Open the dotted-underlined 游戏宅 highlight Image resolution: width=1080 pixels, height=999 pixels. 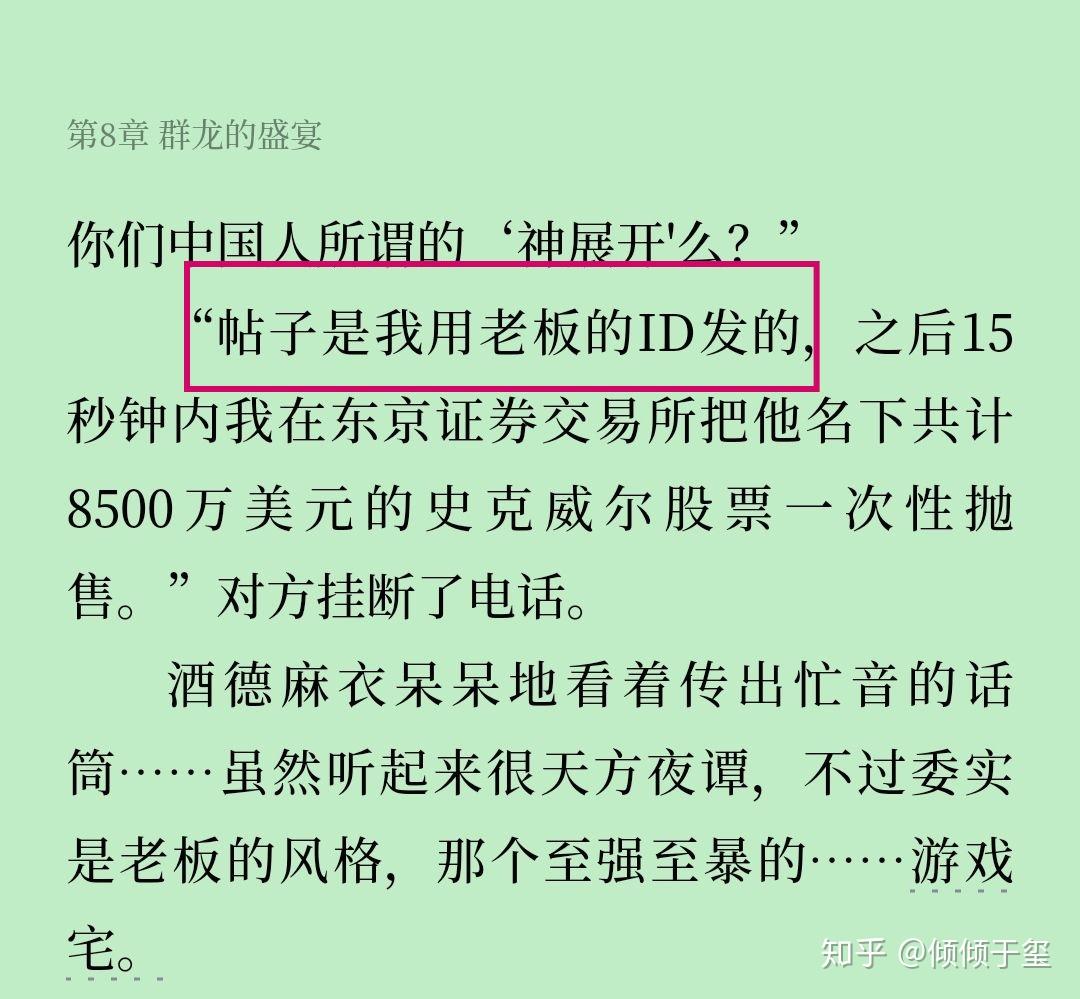(961, 863)
